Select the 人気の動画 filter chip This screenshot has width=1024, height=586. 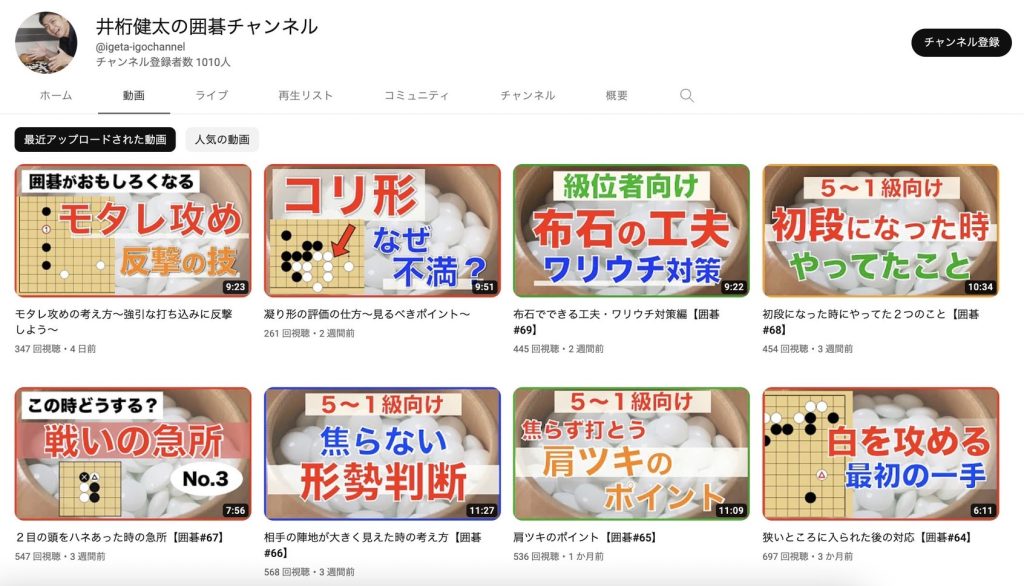[x=222, y=139]
